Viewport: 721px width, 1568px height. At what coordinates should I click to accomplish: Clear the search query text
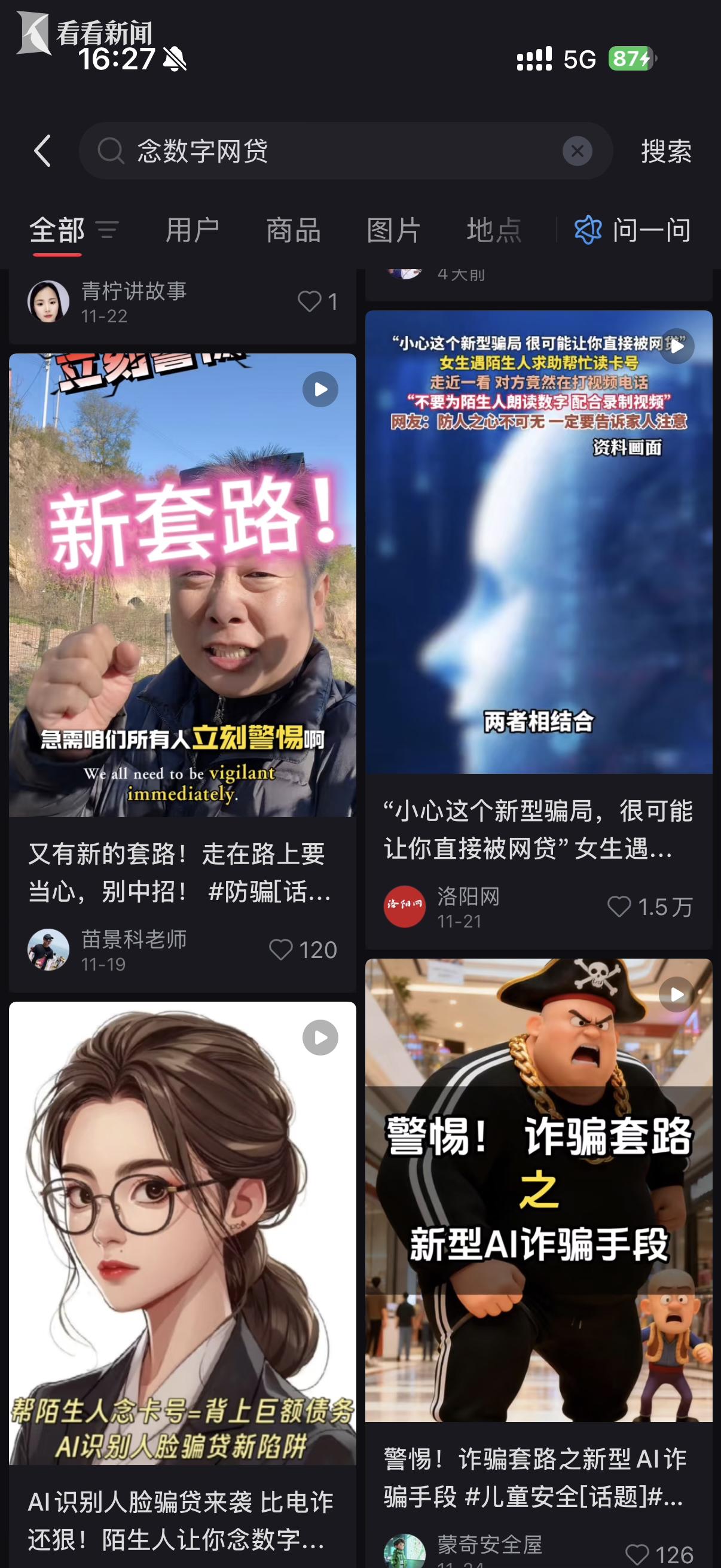[577, 151]
